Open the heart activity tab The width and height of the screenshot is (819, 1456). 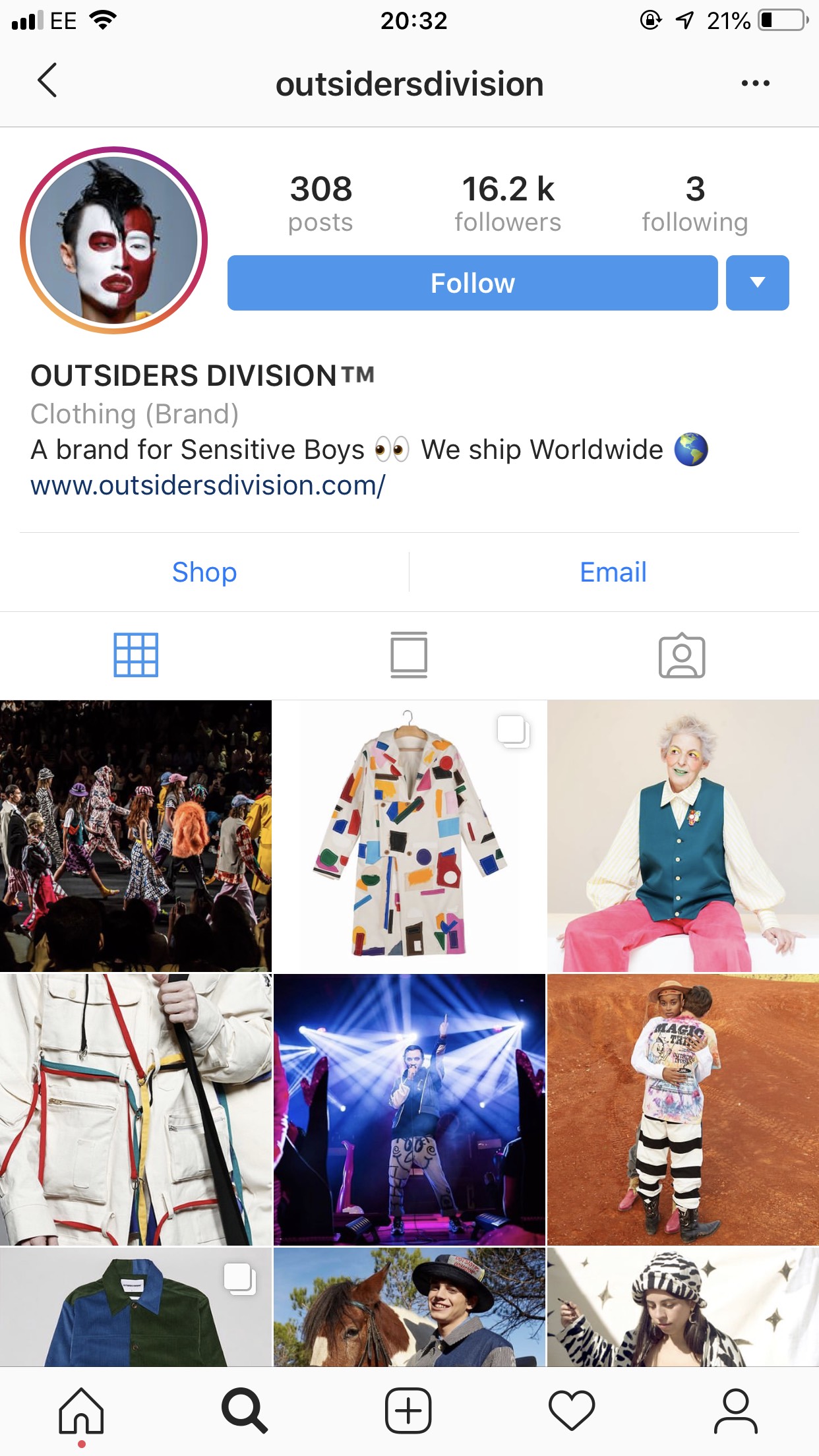click(x=572, y=1411)
